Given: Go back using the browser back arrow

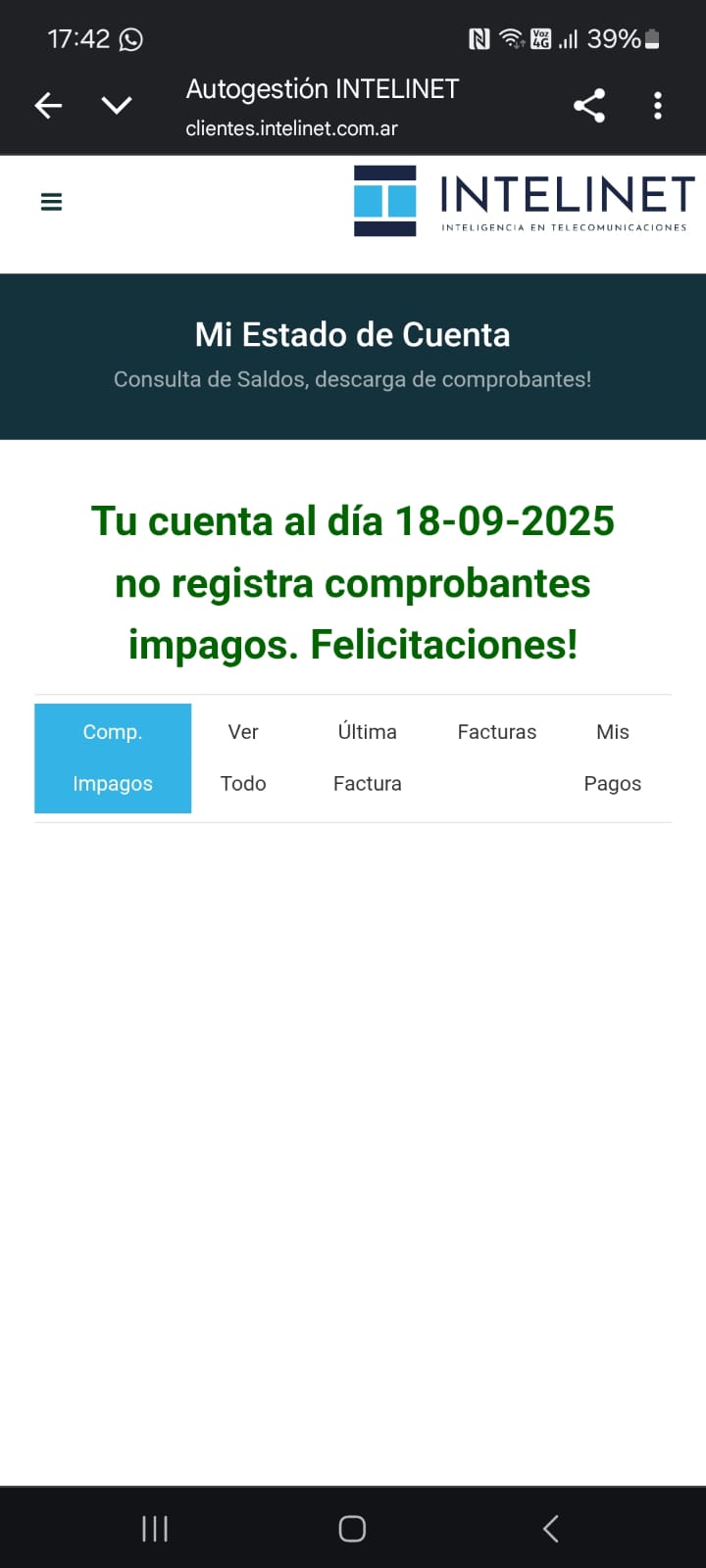Looking at the screenshot, I should click(x=48, y=106).
